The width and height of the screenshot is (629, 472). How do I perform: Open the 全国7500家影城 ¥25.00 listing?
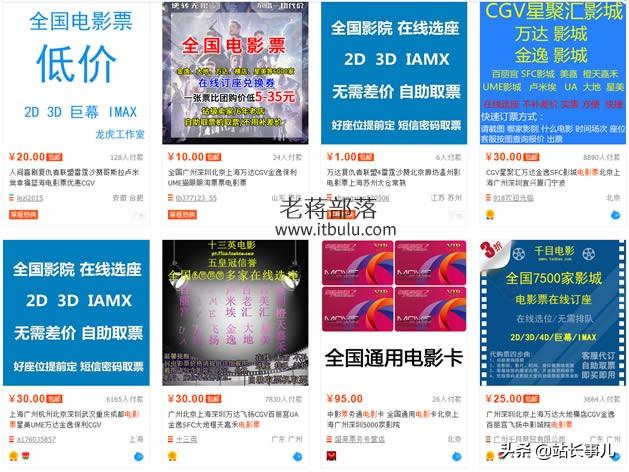[552, 311]
